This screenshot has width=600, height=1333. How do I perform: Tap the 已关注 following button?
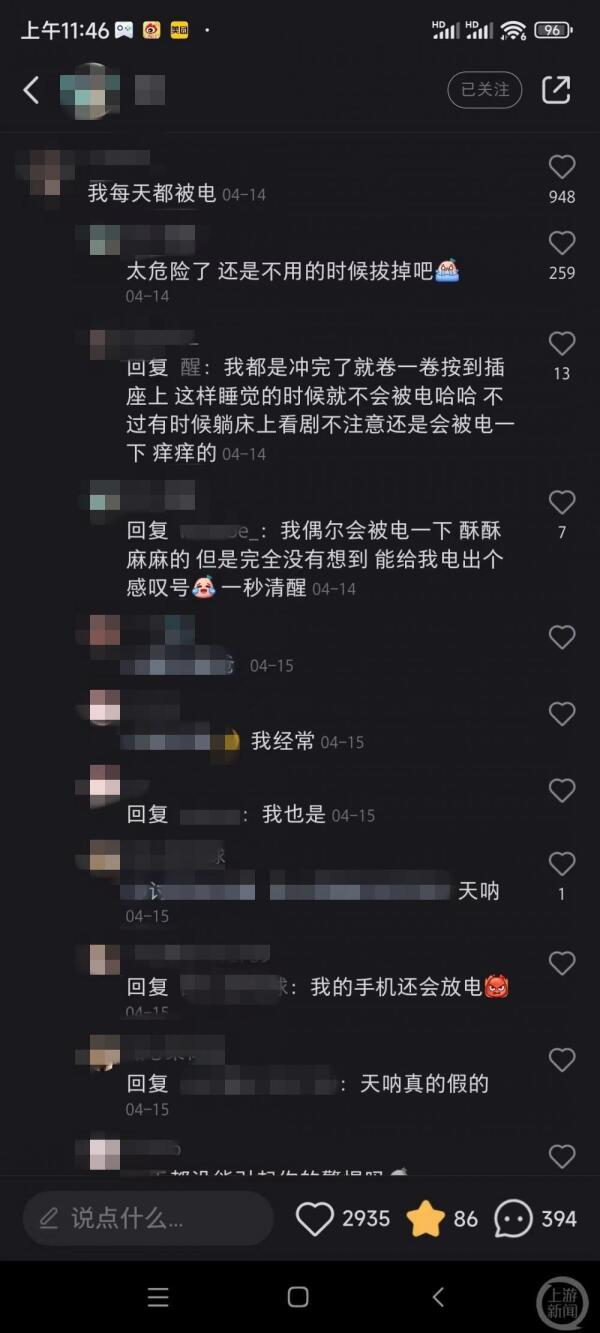click(x=484, y=90)
